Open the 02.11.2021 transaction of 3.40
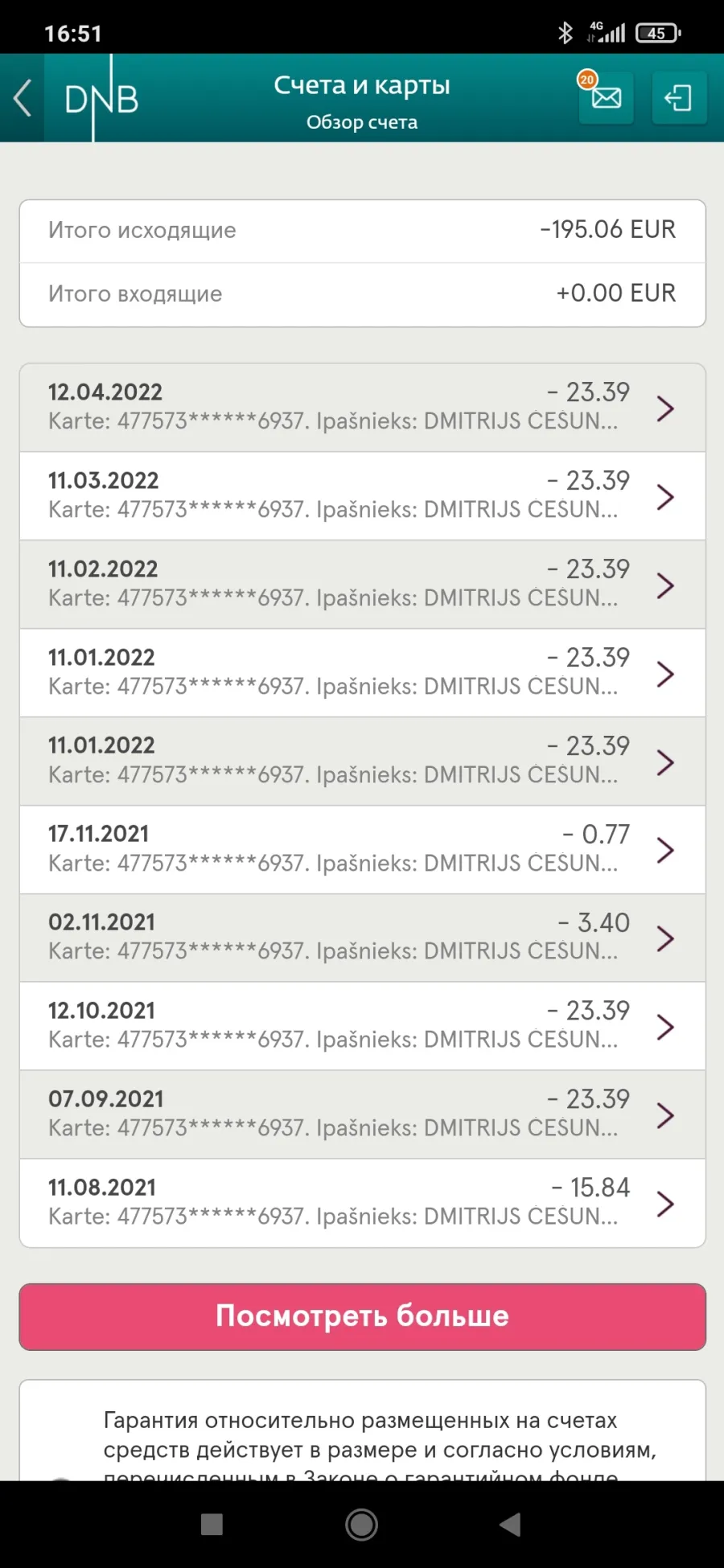This screenshot has height=1568, width=724. 362,938
